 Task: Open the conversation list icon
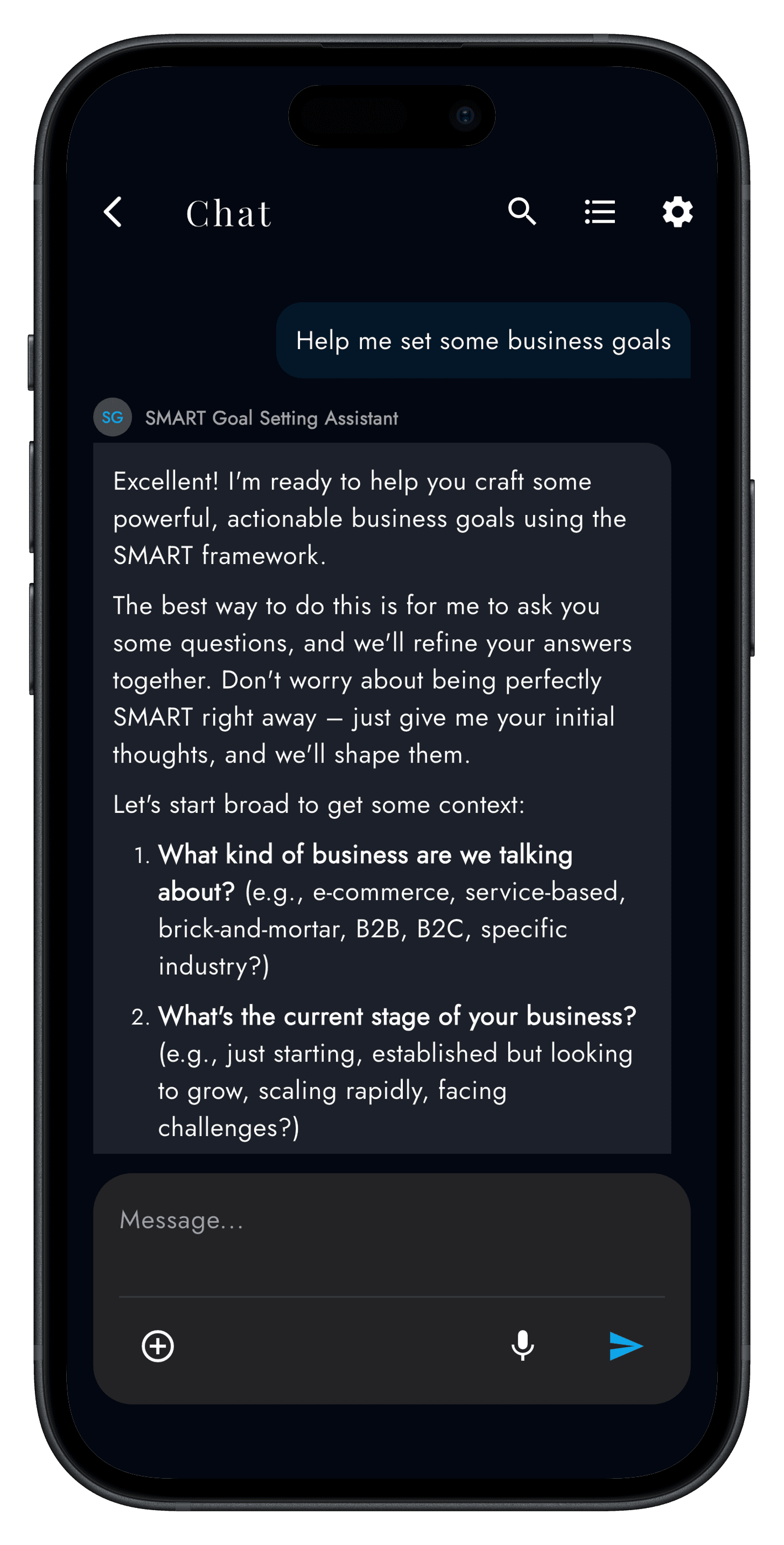(600, 212)
